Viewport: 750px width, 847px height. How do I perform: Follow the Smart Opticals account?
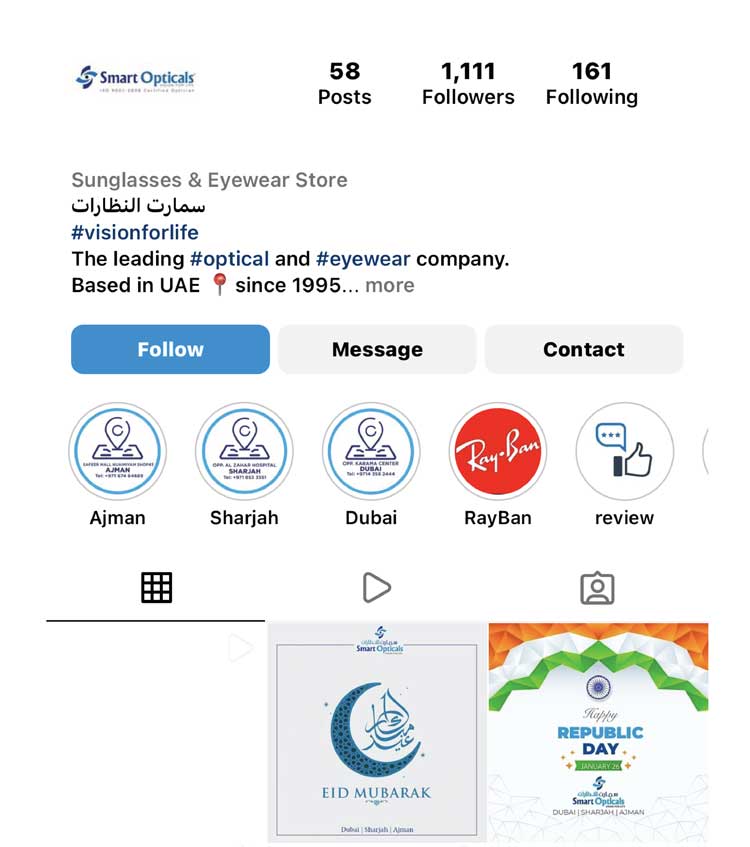coord(170,349)
